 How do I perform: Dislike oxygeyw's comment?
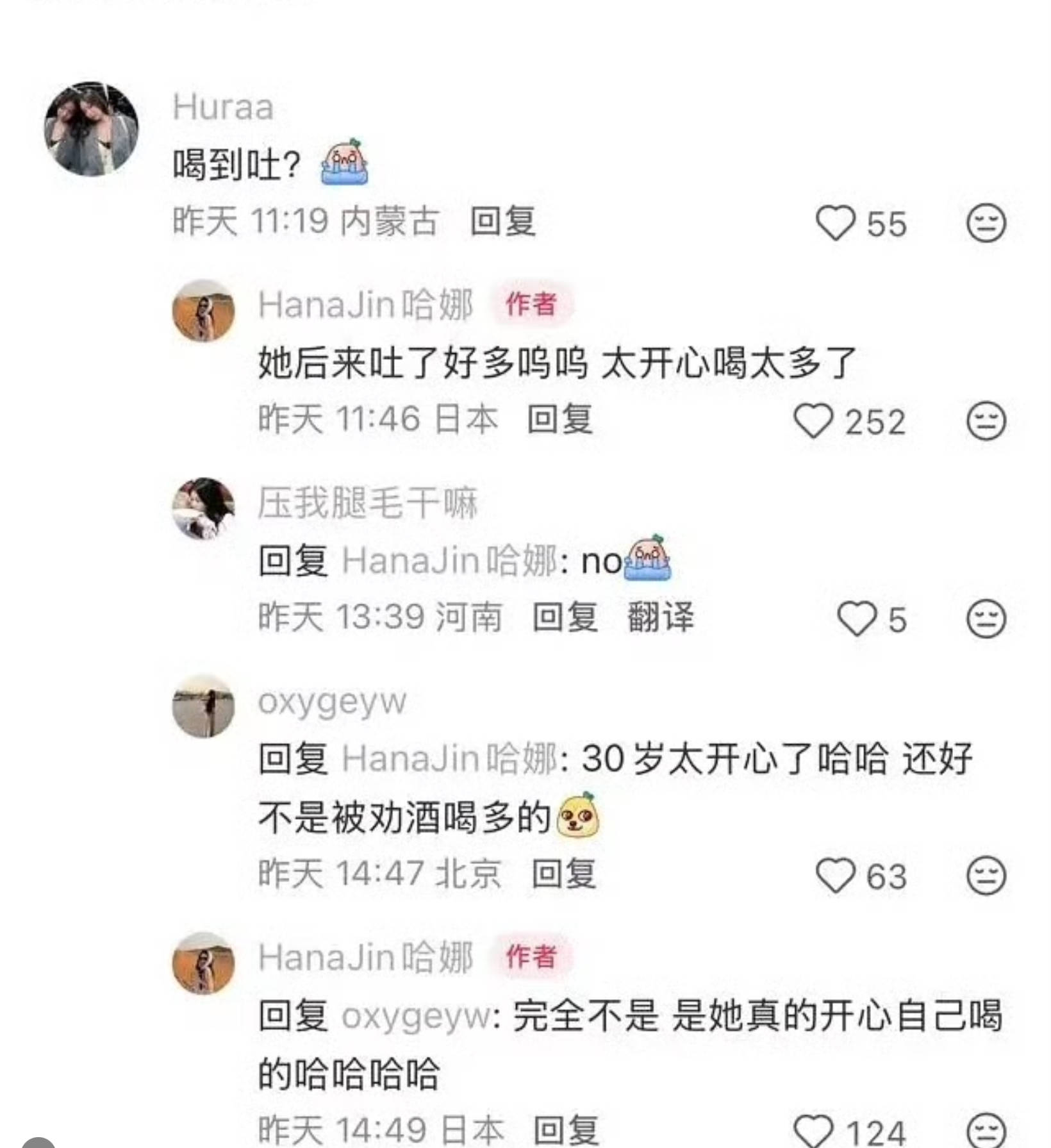click(x=986, y=876)
